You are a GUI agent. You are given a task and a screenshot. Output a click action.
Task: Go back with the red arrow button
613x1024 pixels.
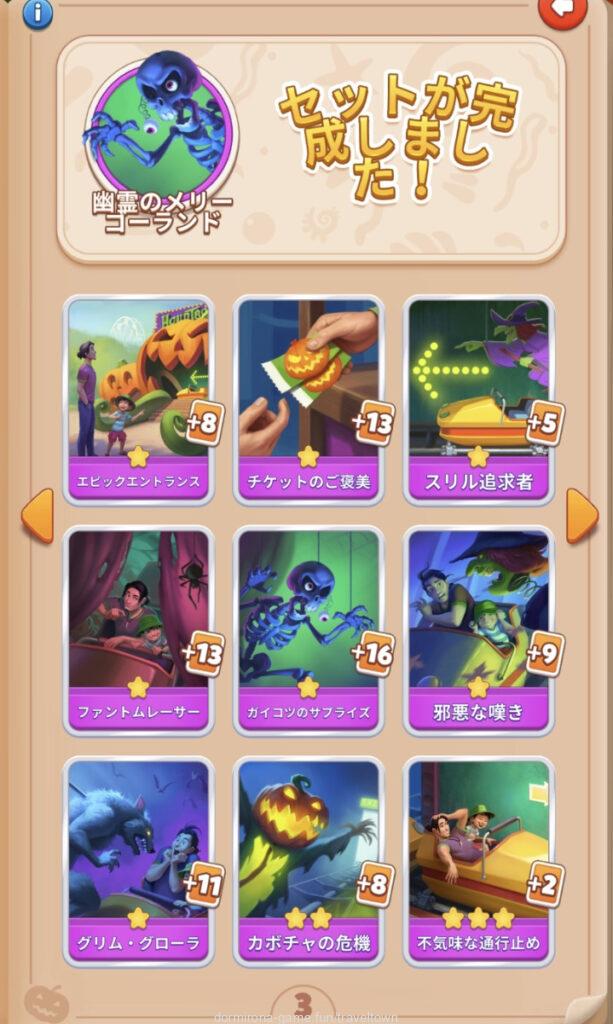563,10
